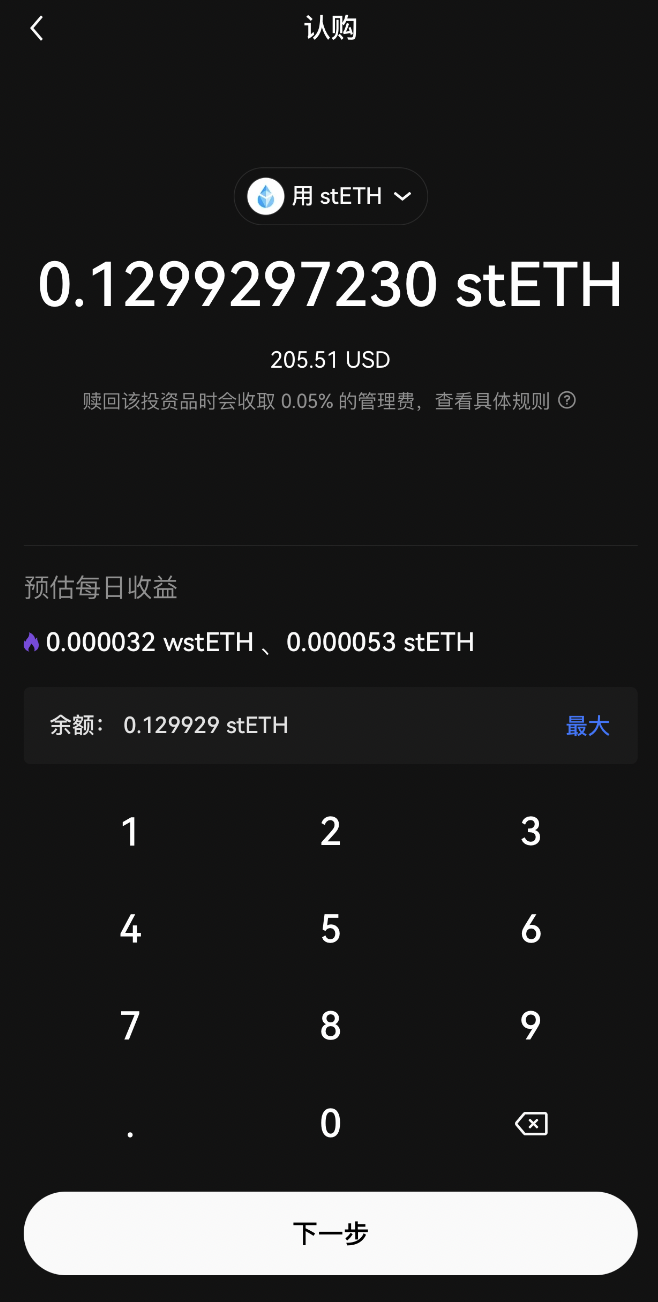The width and height of the screenshot is (658, 1302).
Task: Open the management fee rules help icon
Action: 567,401
